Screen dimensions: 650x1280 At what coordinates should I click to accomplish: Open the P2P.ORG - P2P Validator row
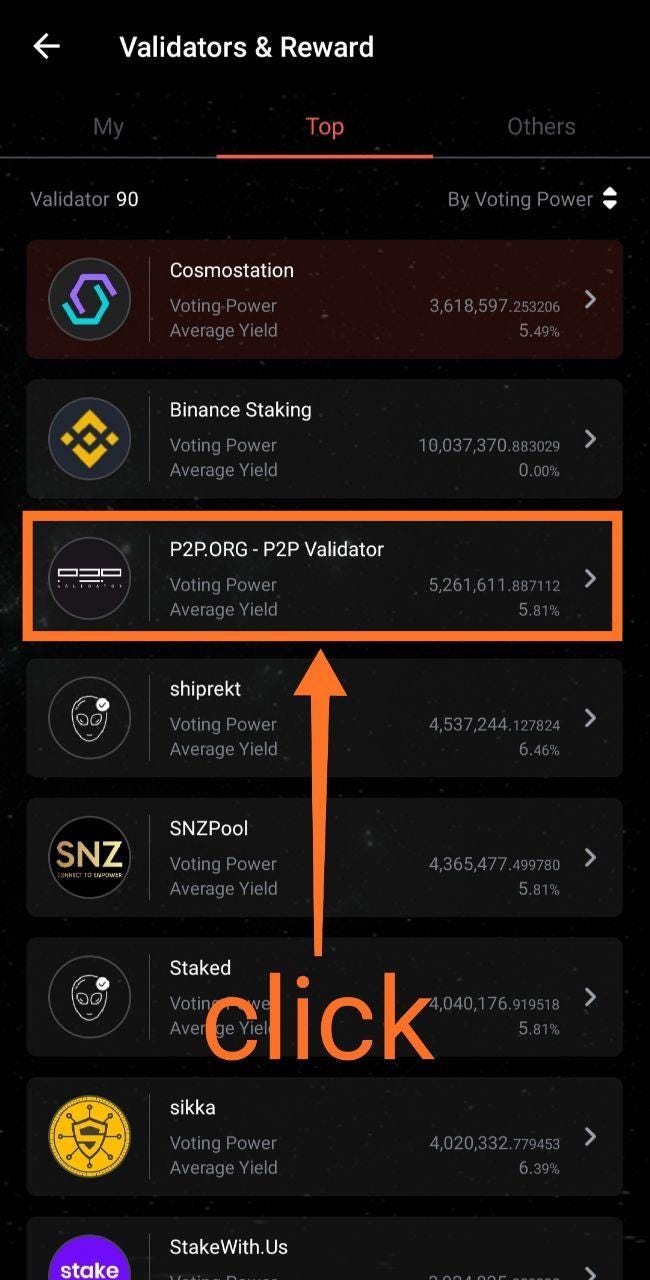click(x=324, y=578)
